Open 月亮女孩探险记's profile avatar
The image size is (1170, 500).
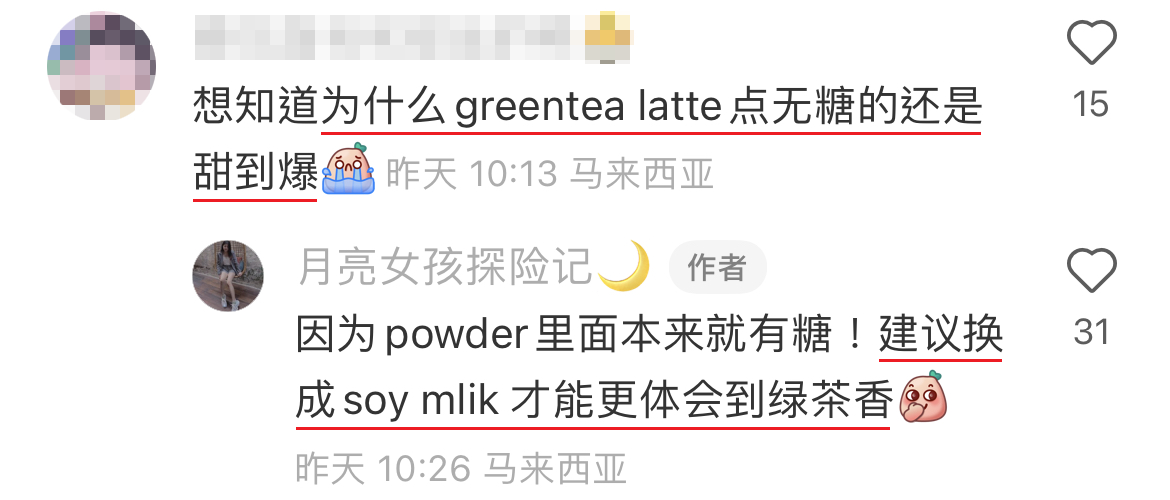coord(228,275)
